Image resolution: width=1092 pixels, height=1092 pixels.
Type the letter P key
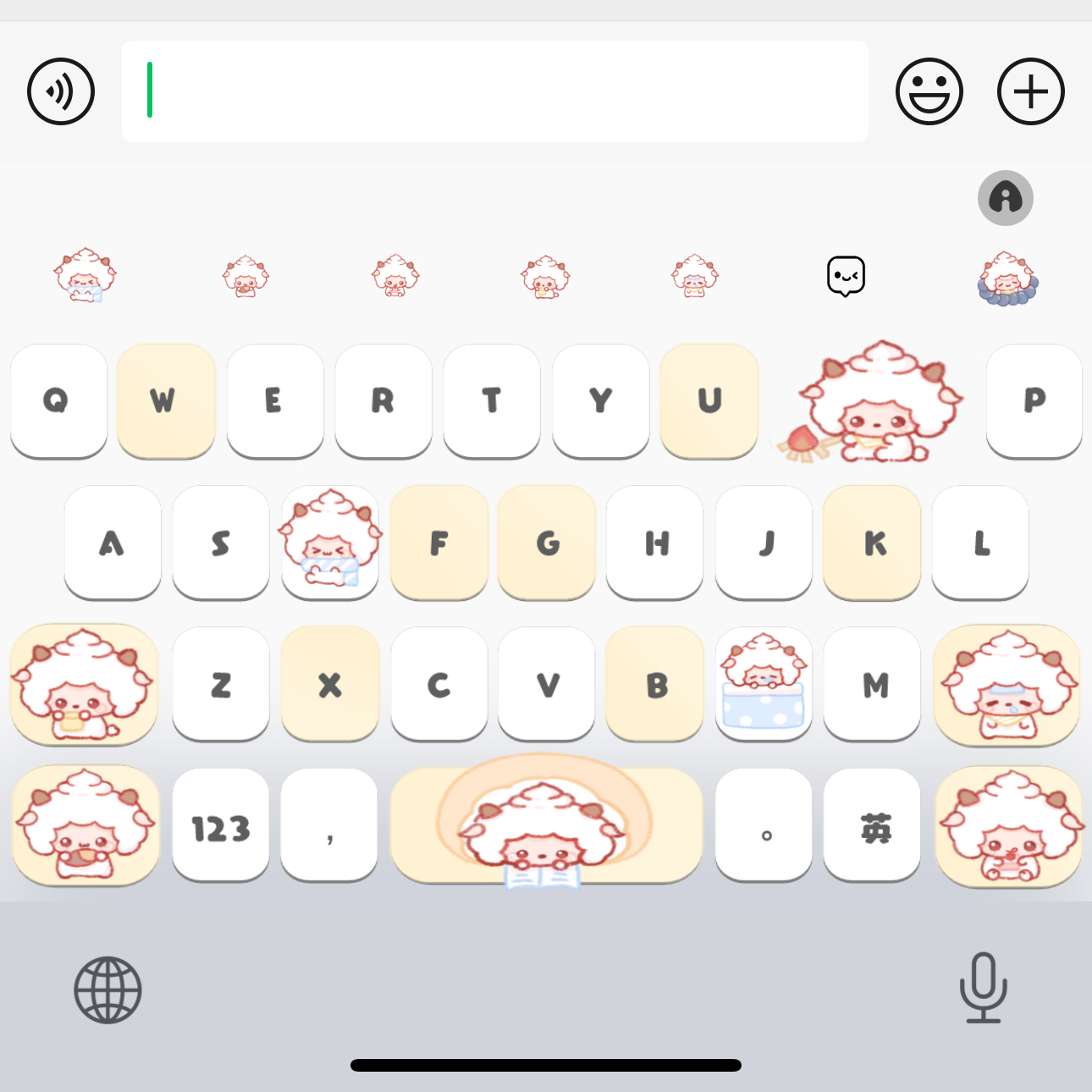(x=1034, y=401)
